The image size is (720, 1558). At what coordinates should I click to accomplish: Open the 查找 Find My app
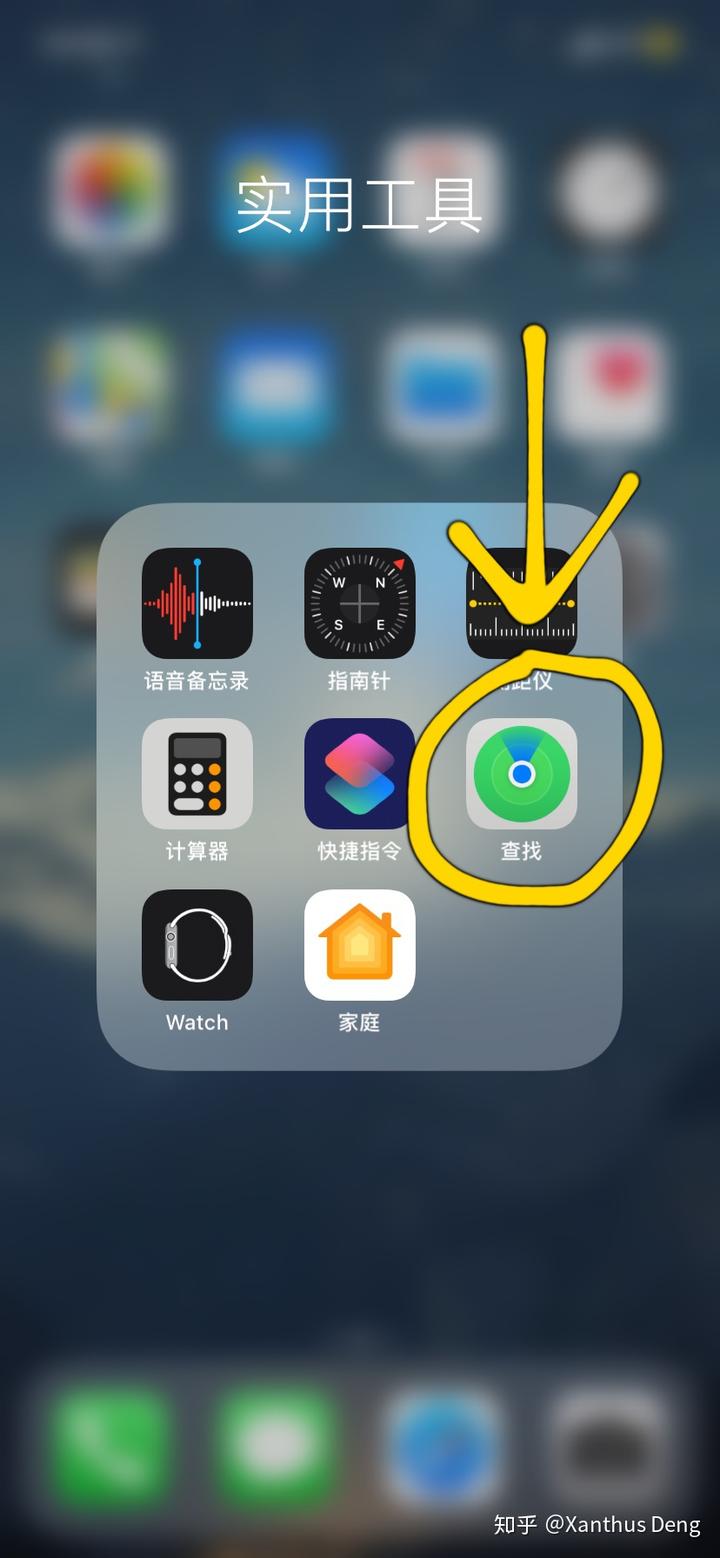pos(521,774)
